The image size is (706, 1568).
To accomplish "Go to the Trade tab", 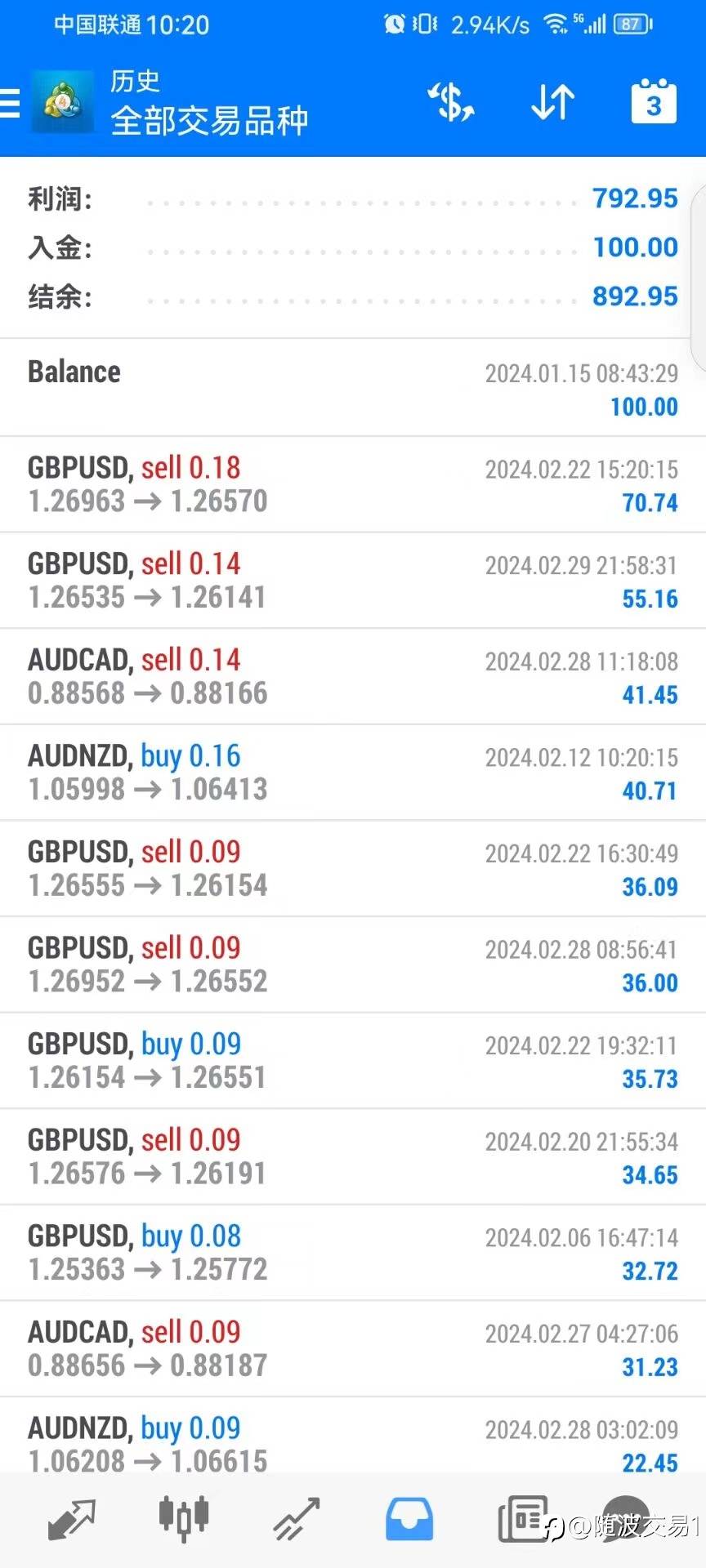I will pos(296,1519).
